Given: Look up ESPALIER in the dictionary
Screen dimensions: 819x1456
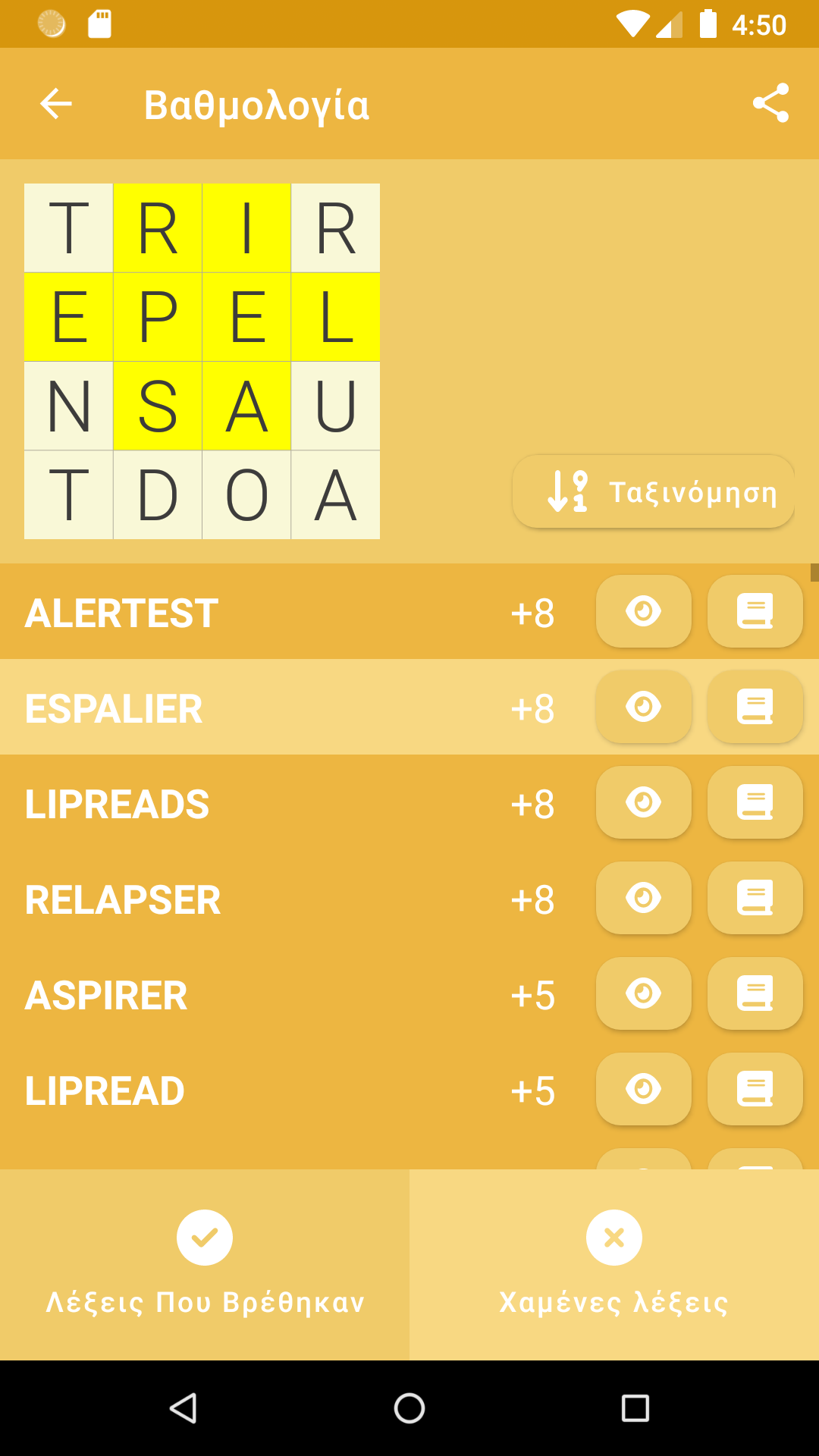Looking at the screenshot, I should pyautogui.click(x=755, y=708).
